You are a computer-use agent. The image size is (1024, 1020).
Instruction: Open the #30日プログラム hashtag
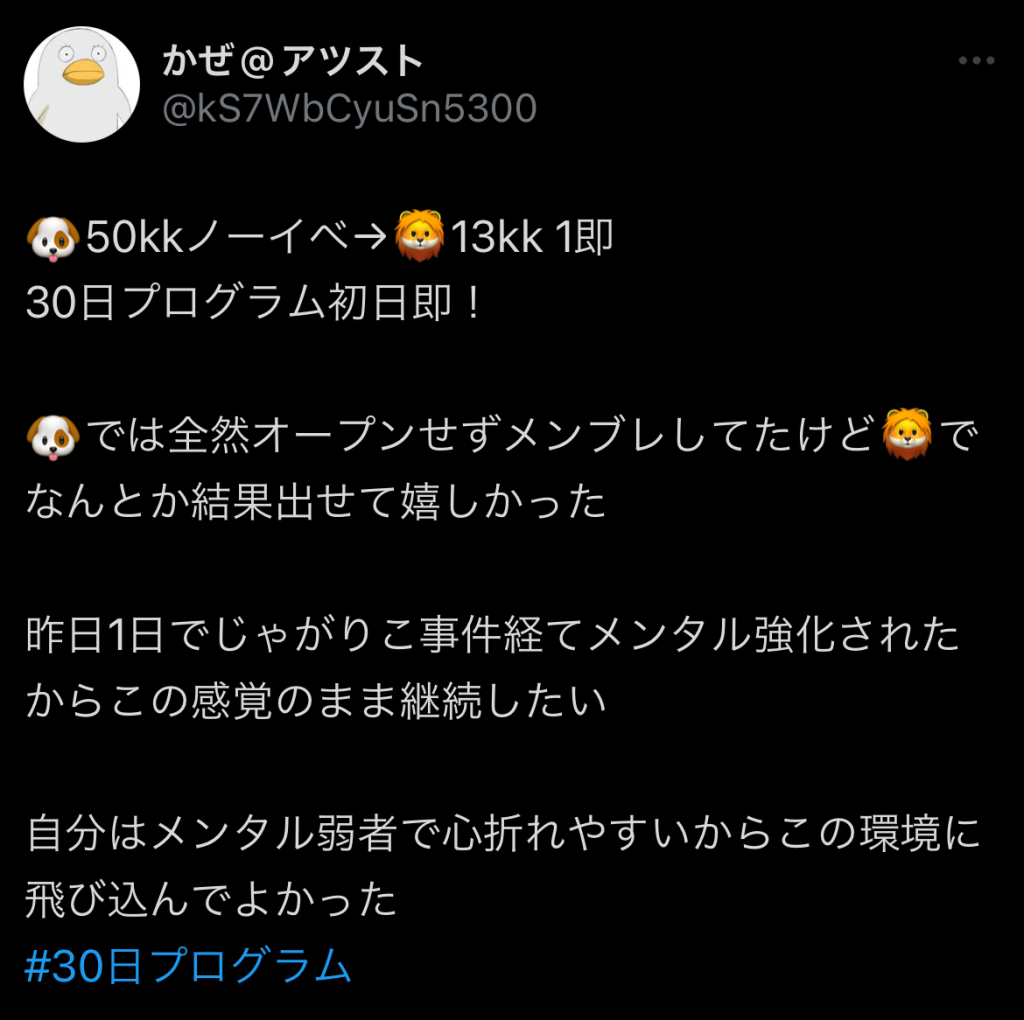click(188, 967)
